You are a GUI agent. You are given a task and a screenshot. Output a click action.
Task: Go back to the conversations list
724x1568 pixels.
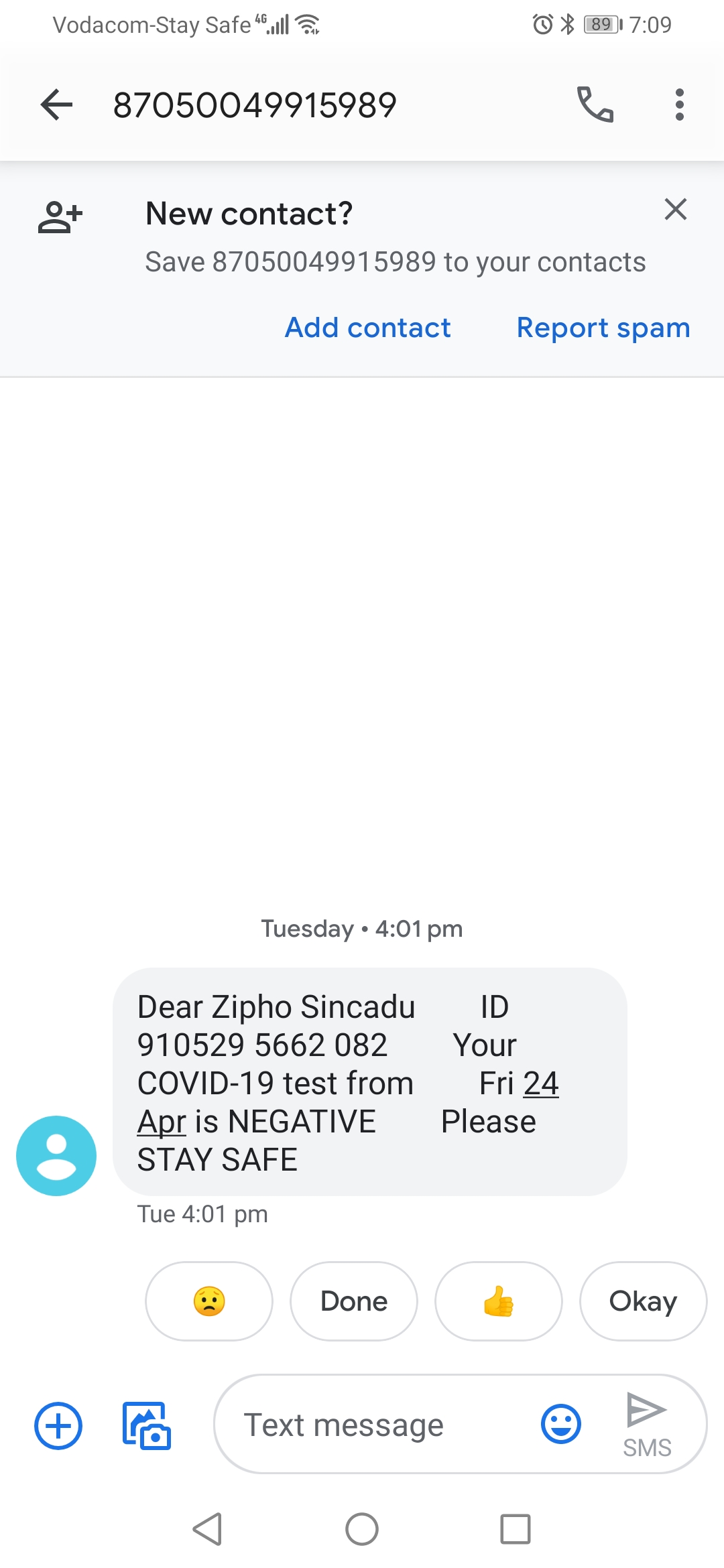point(56,105)
